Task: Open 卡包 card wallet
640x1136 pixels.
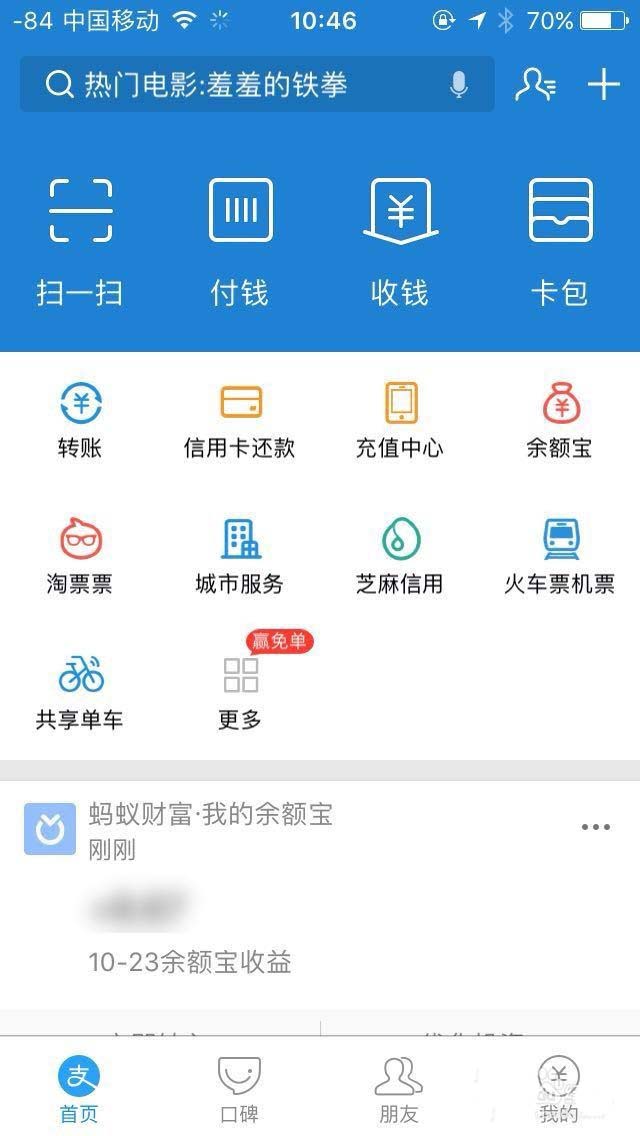Action: pyautogui.click(x=560, y=240)
